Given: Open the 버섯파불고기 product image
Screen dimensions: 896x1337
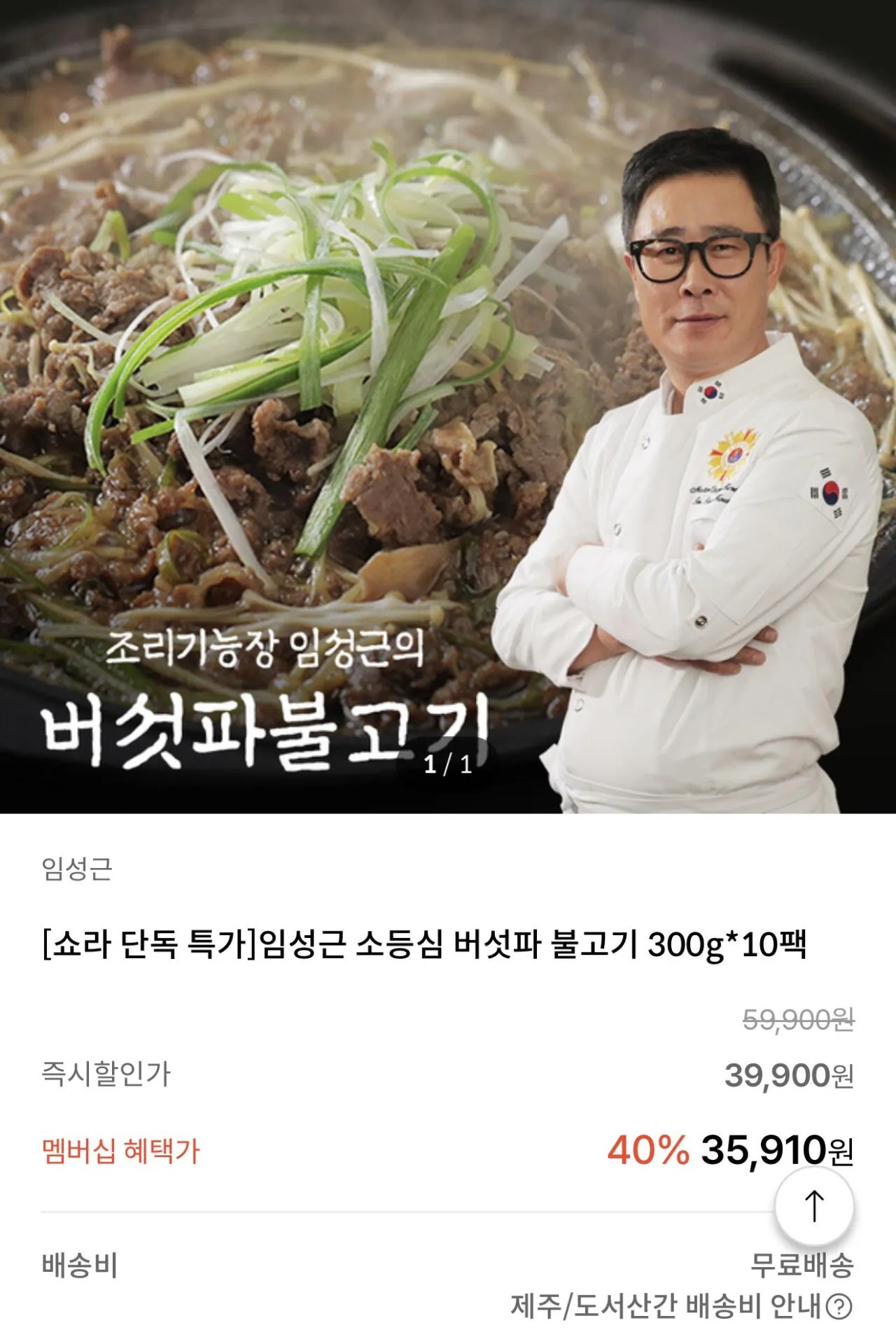Looking at the screenshot, I should coord(448,407).
